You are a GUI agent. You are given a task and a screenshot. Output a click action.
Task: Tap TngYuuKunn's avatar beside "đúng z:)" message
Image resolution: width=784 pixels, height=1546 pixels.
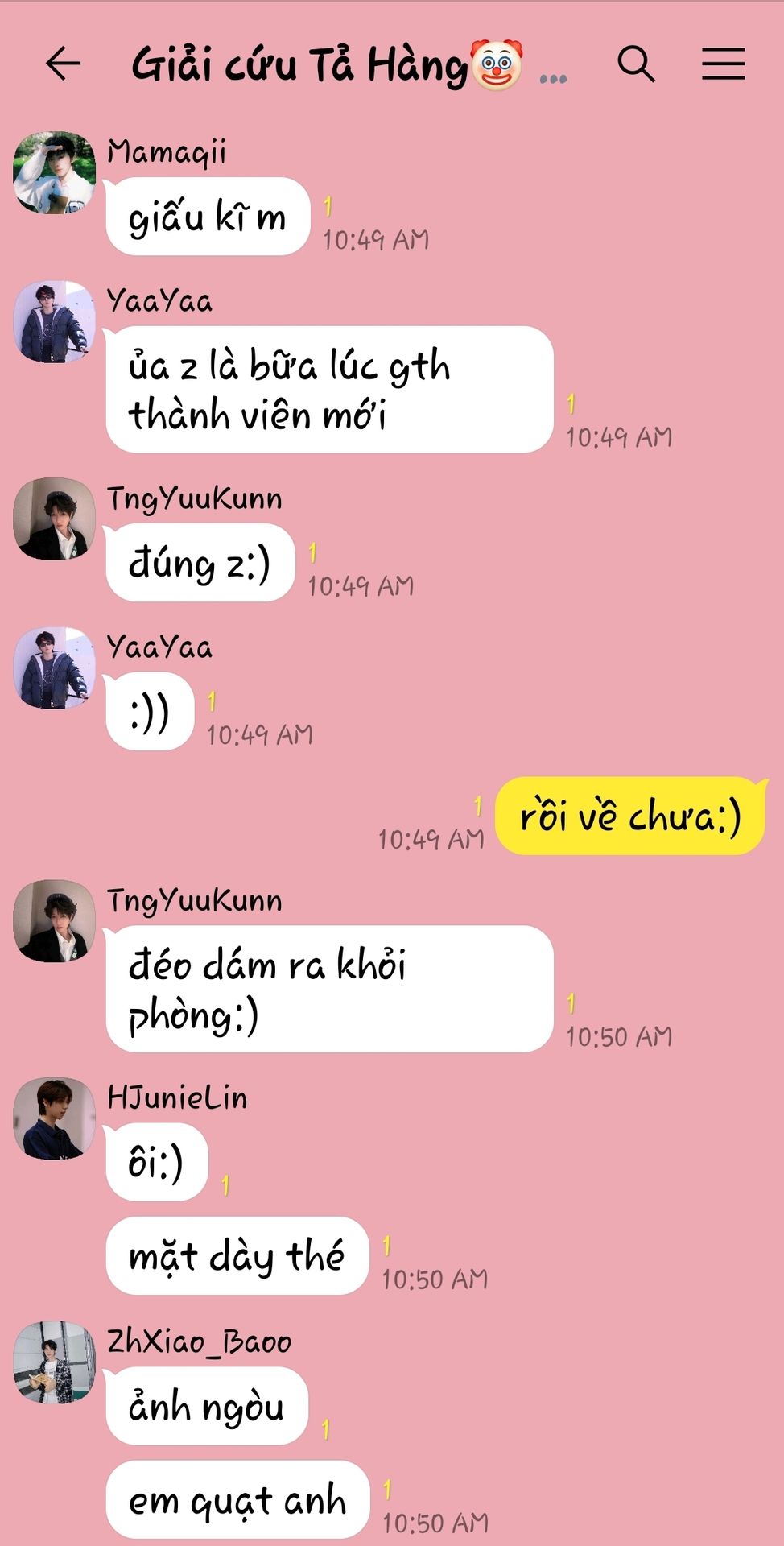[54, 519]
